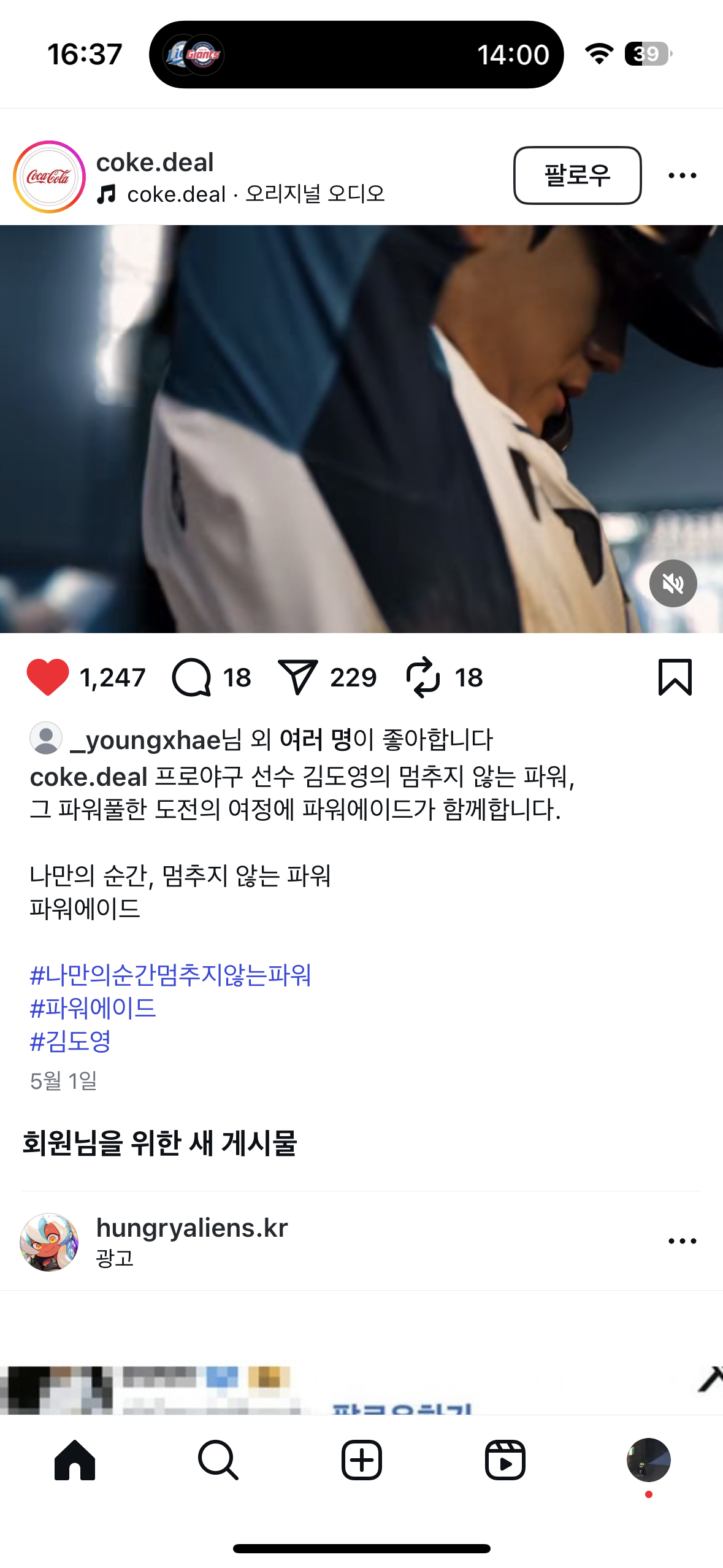Bookmark the coke.deal post

click(x=675, y=677)
